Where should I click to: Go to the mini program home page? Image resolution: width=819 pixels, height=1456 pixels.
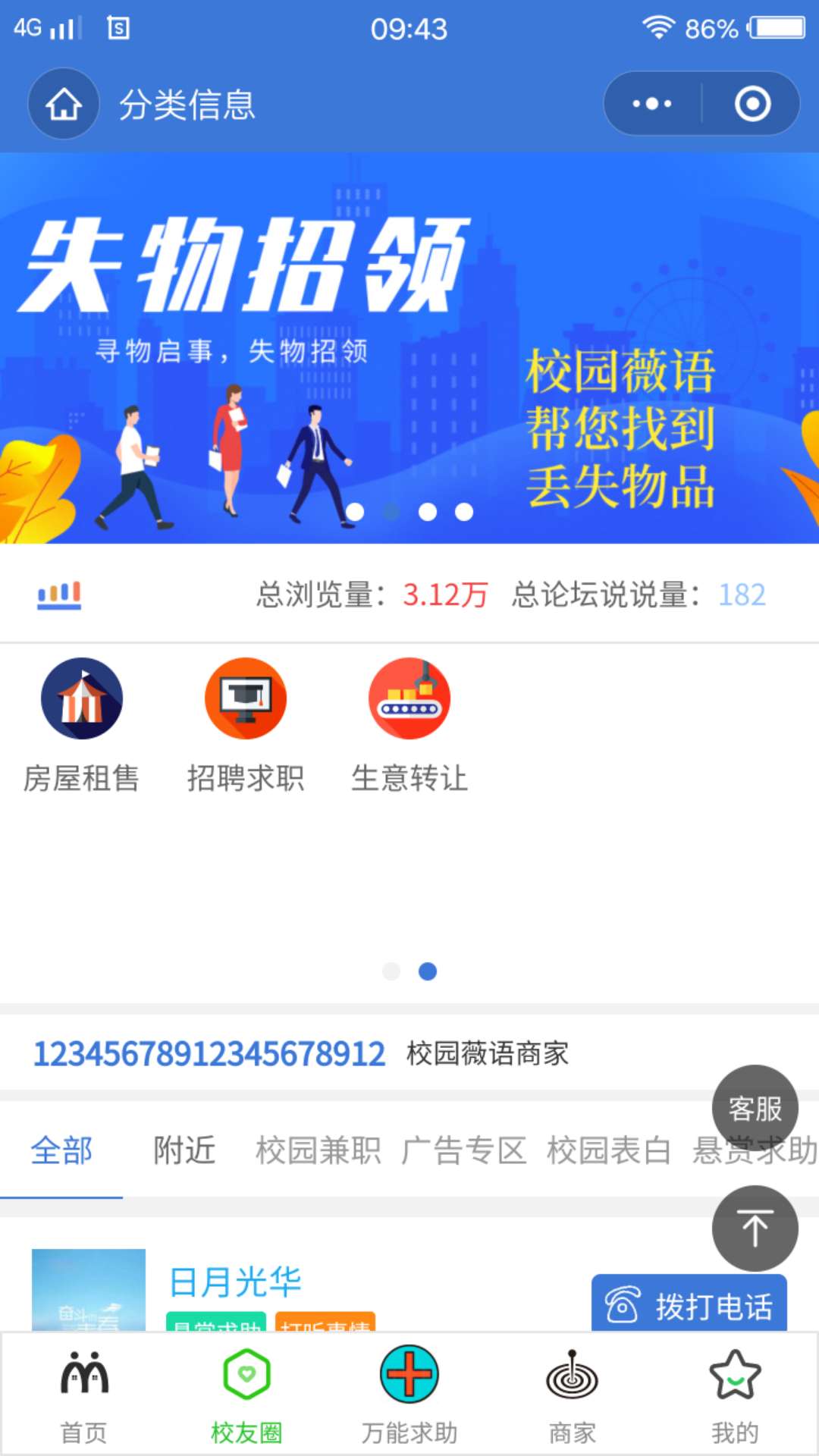(64, 104)
